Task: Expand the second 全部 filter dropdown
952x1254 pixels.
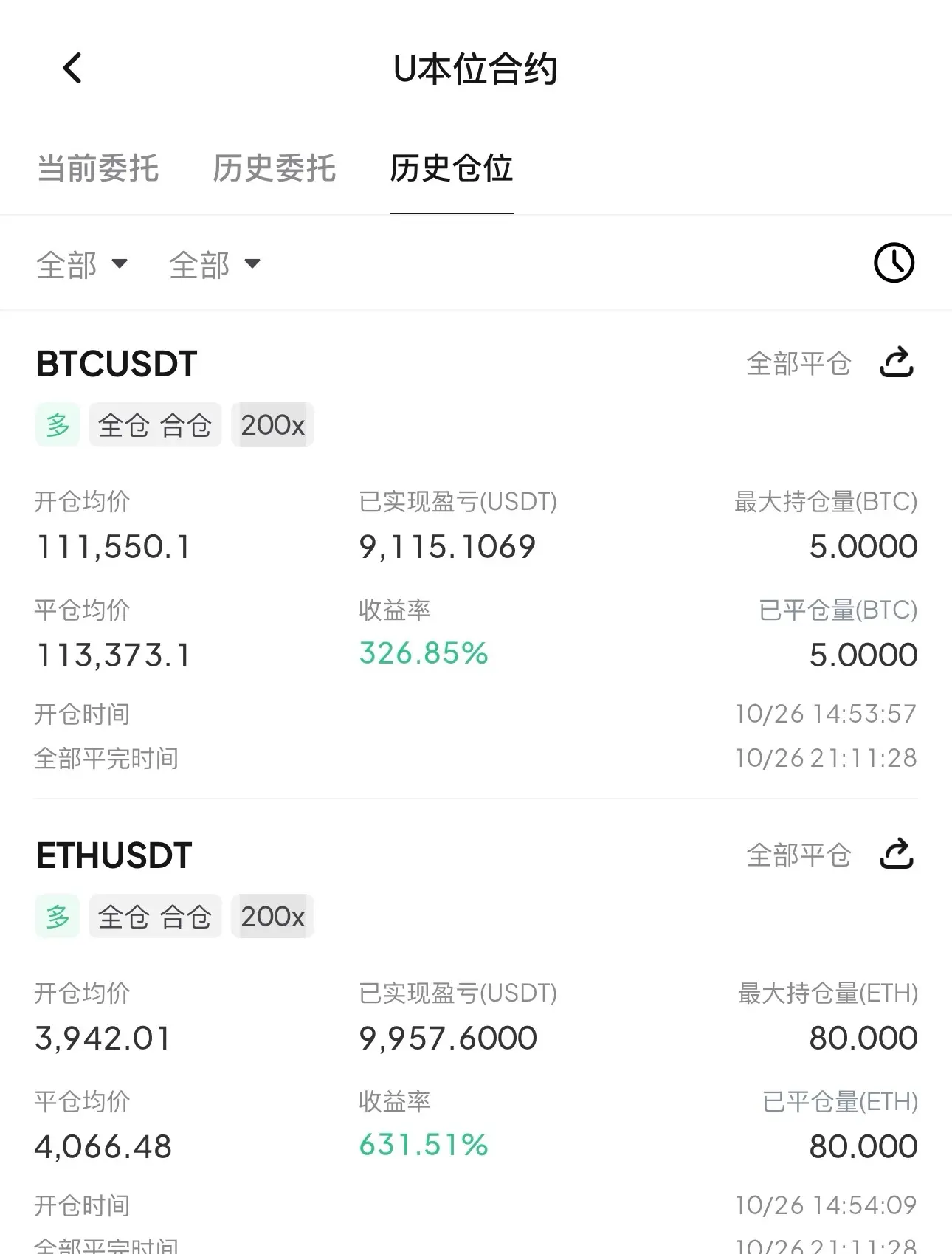Action: pos(215,264)
